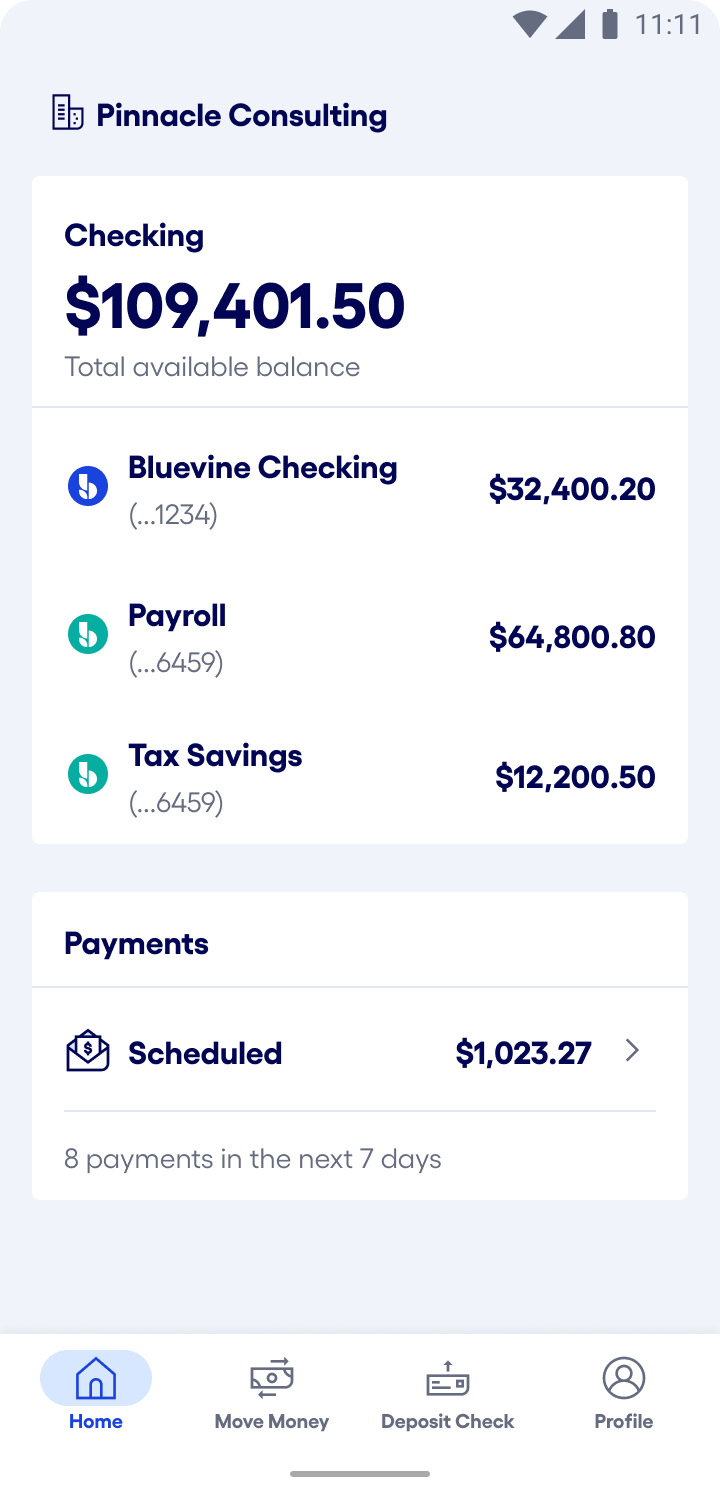Open the Profile icon
720x1506 pixels.
tap(623, 1378)
